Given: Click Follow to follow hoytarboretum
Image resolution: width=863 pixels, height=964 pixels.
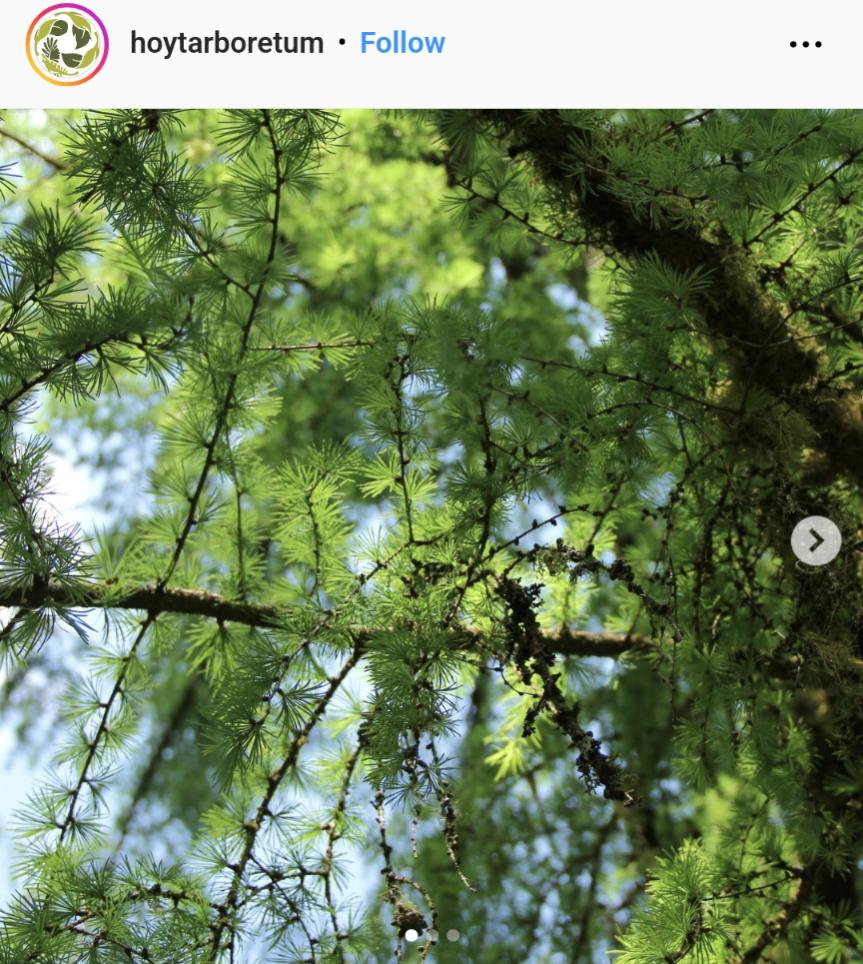Looking at the screenshot, I should [x=403, y=43].
